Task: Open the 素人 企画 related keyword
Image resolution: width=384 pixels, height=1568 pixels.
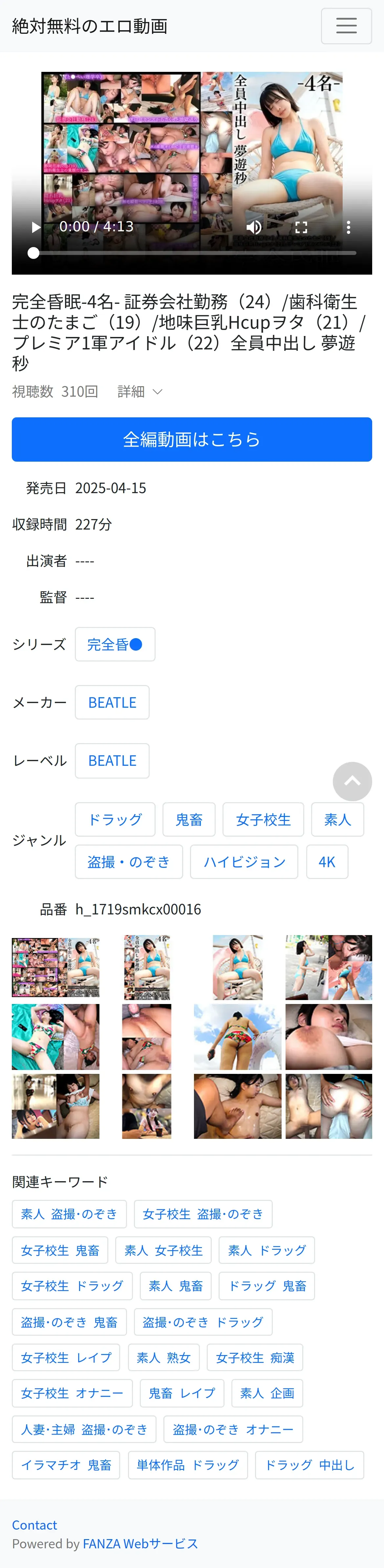Action: 267,1393
